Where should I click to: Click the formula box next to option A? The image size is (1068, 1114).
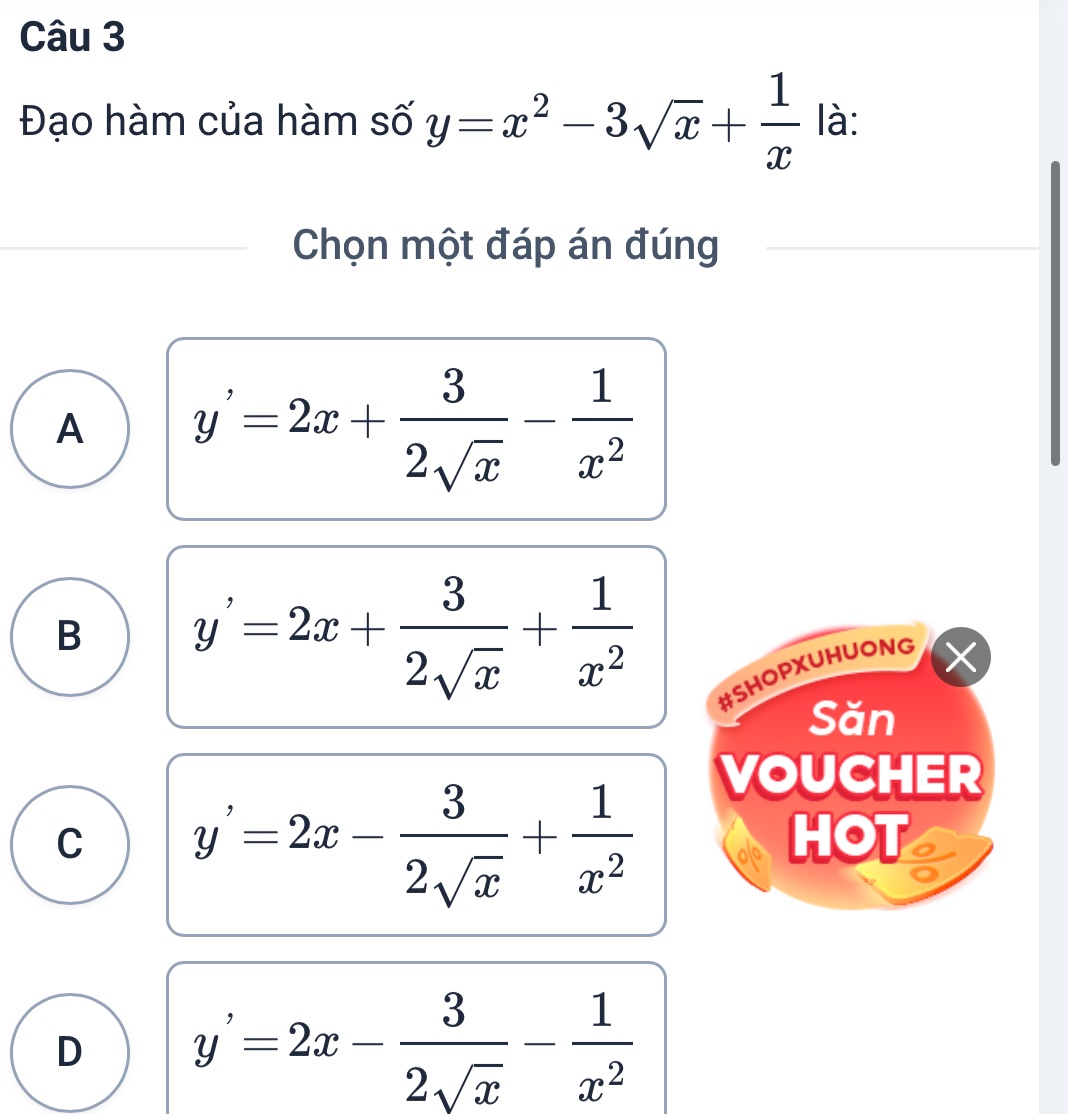point(416,428)
